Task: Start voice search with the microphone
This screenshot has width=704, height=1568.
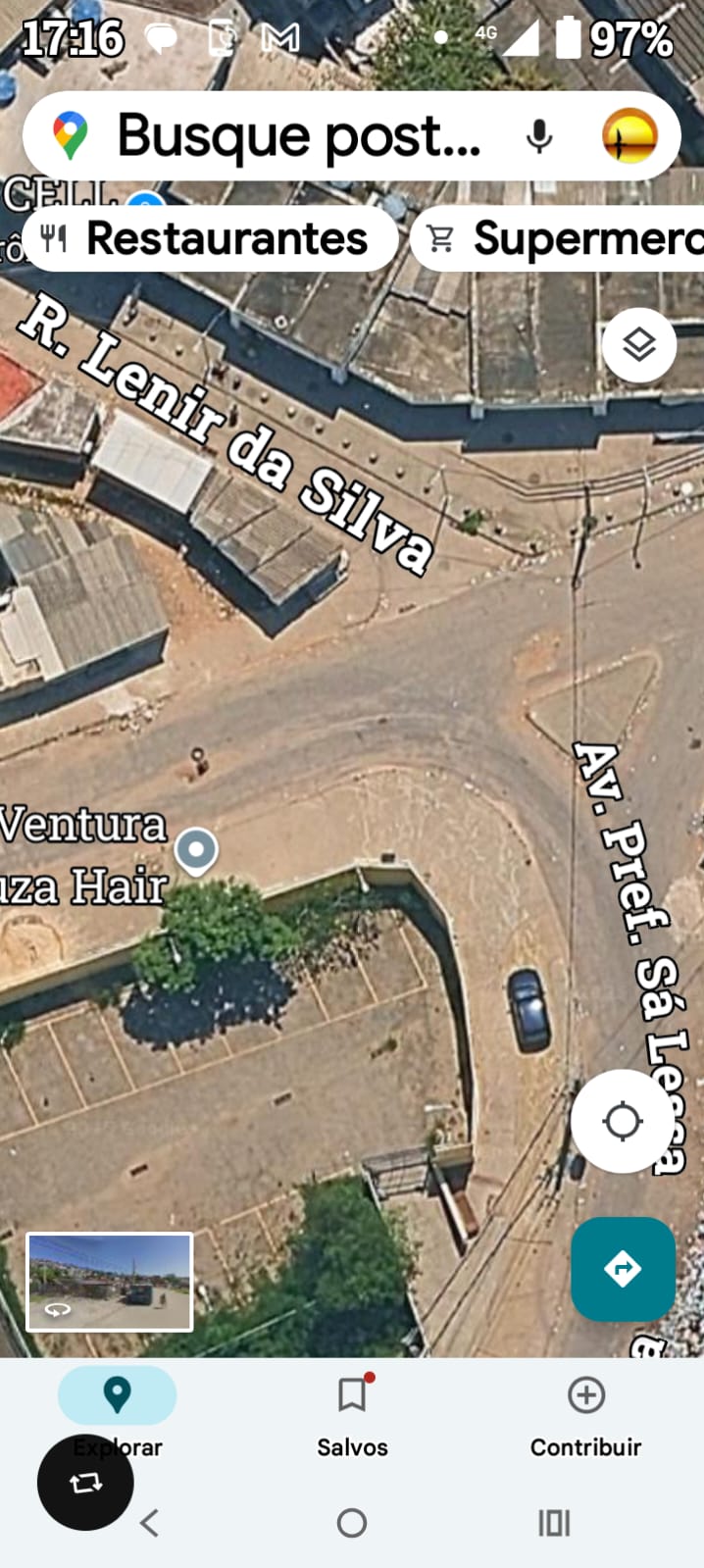Action: click(x=539, y=136)
